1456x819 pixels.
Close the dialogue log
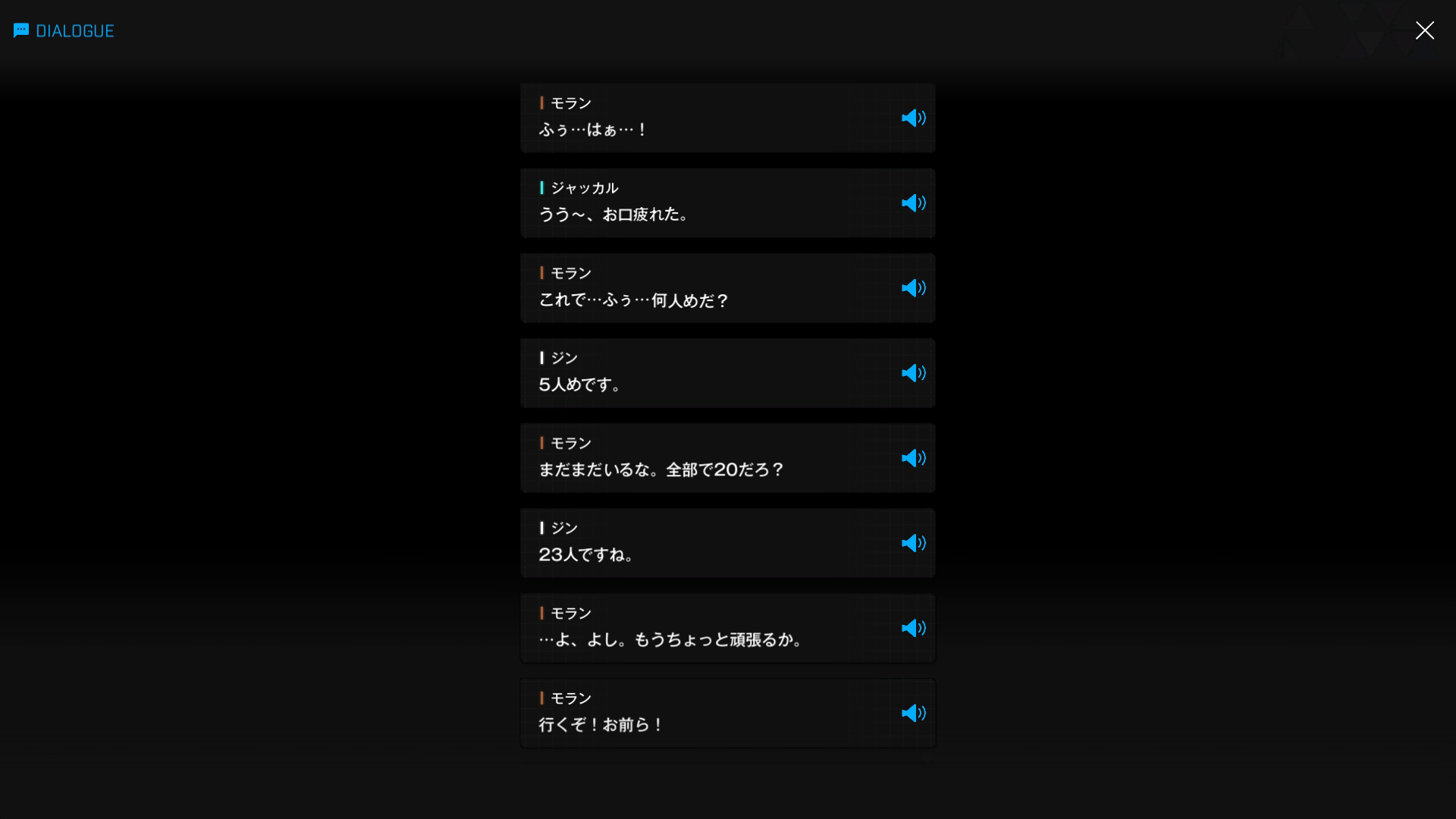tap(1424, 30)
